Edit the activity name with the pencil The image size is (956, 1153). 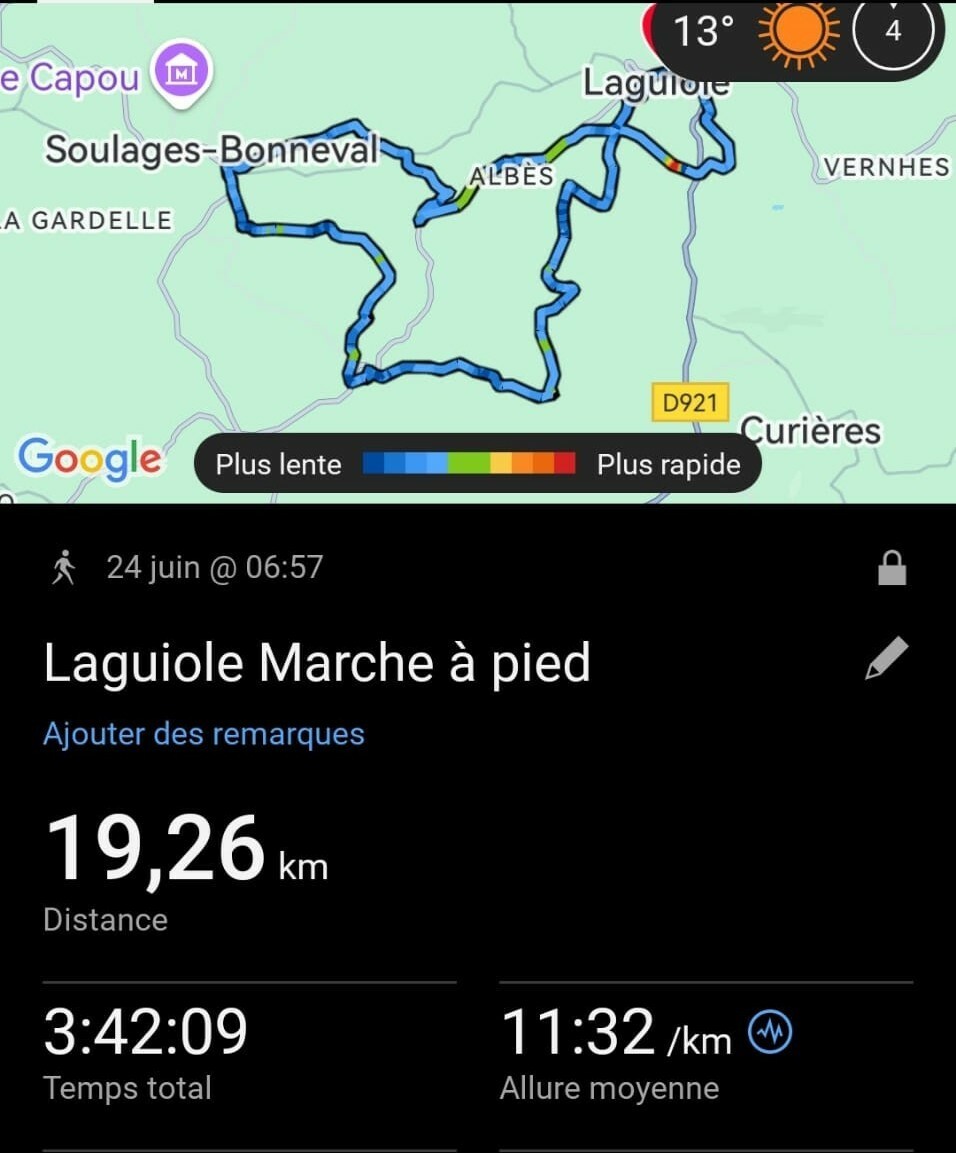tap(886, 660)
